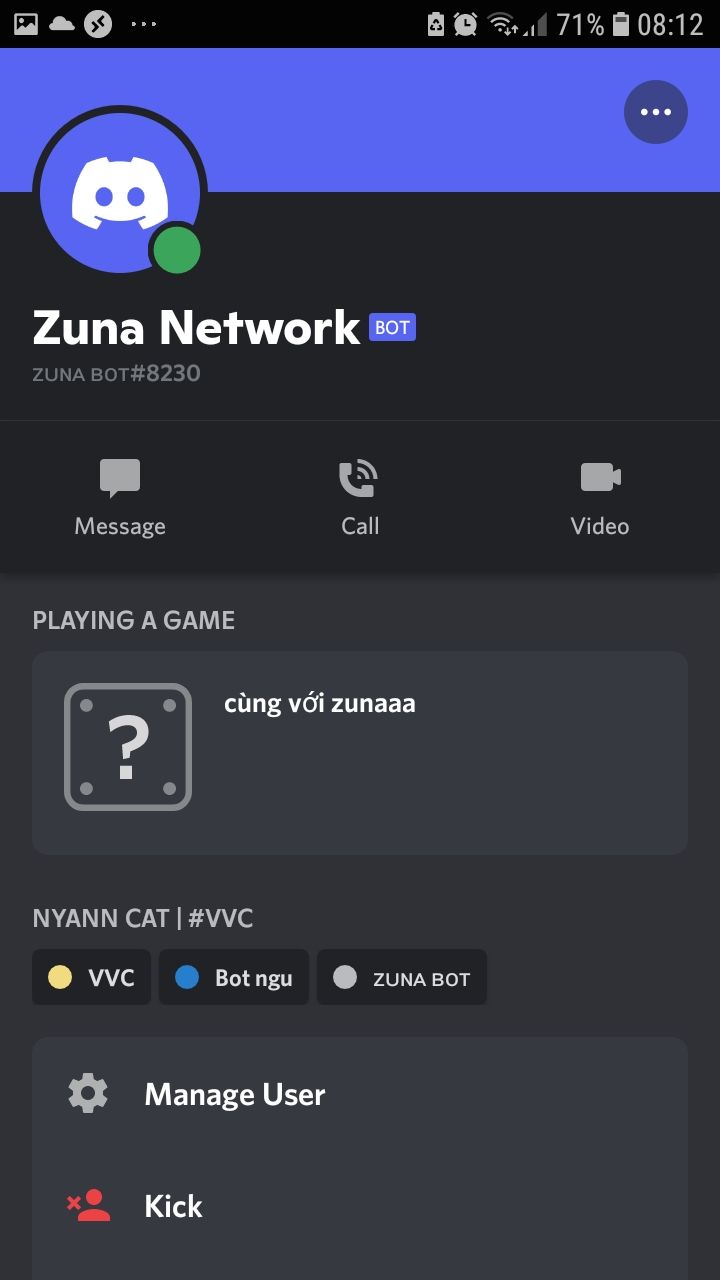This screenshot has width=720, height=1280.
Task: Start a voice call with the bot
Action: 360,498
